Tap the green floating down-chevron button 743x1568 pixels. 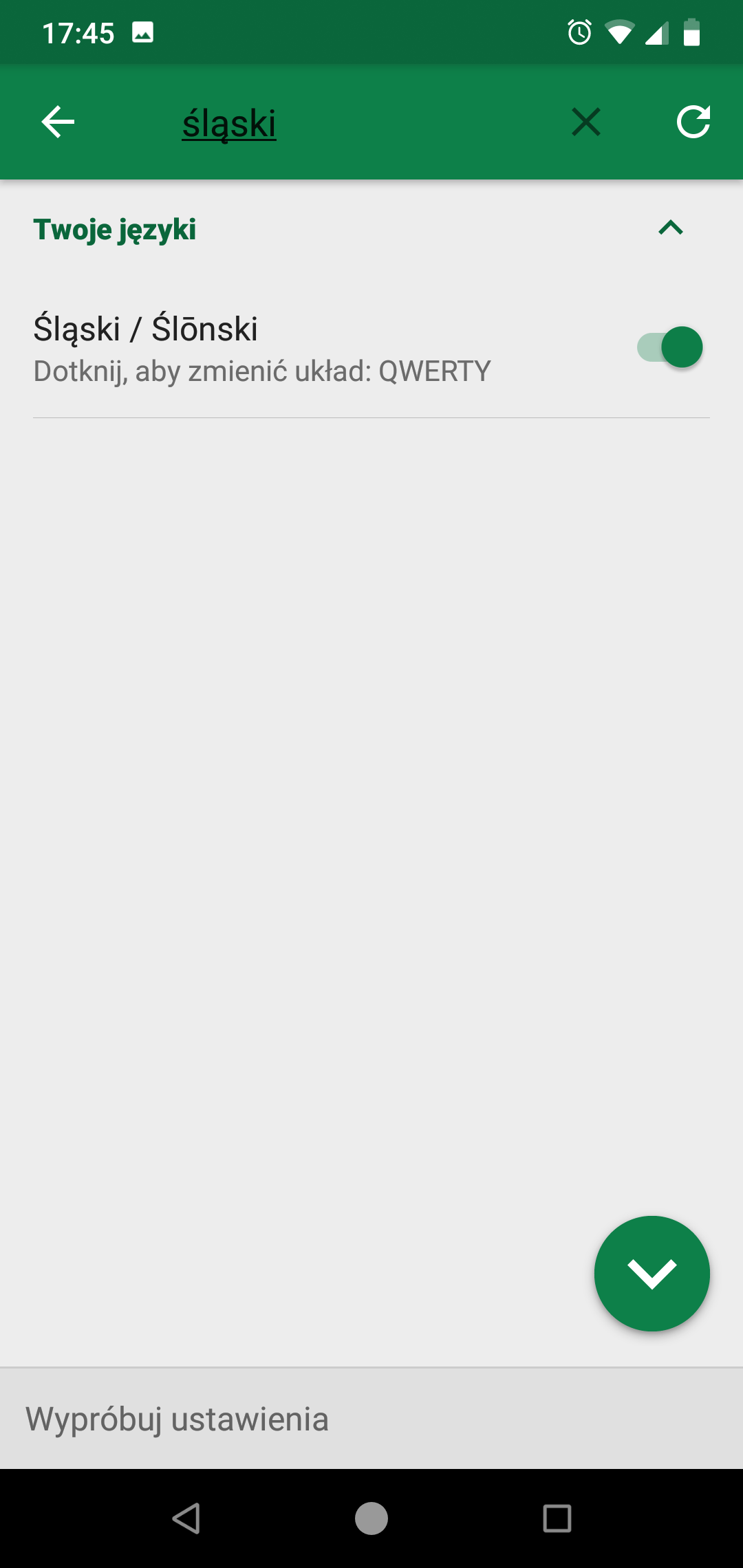(x=652, y=1274)
